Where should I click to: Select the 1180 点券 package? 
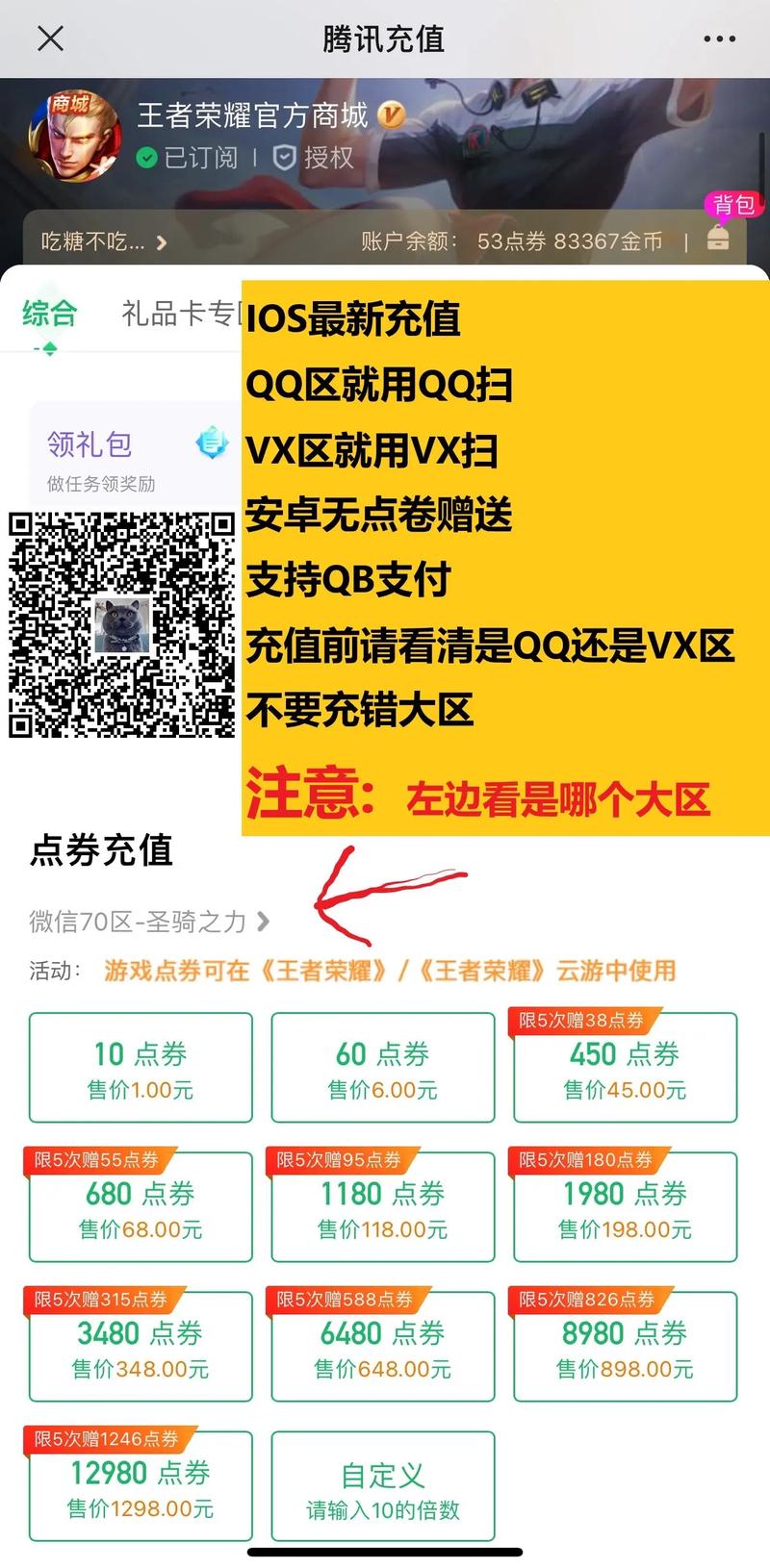click(383, 1209)
